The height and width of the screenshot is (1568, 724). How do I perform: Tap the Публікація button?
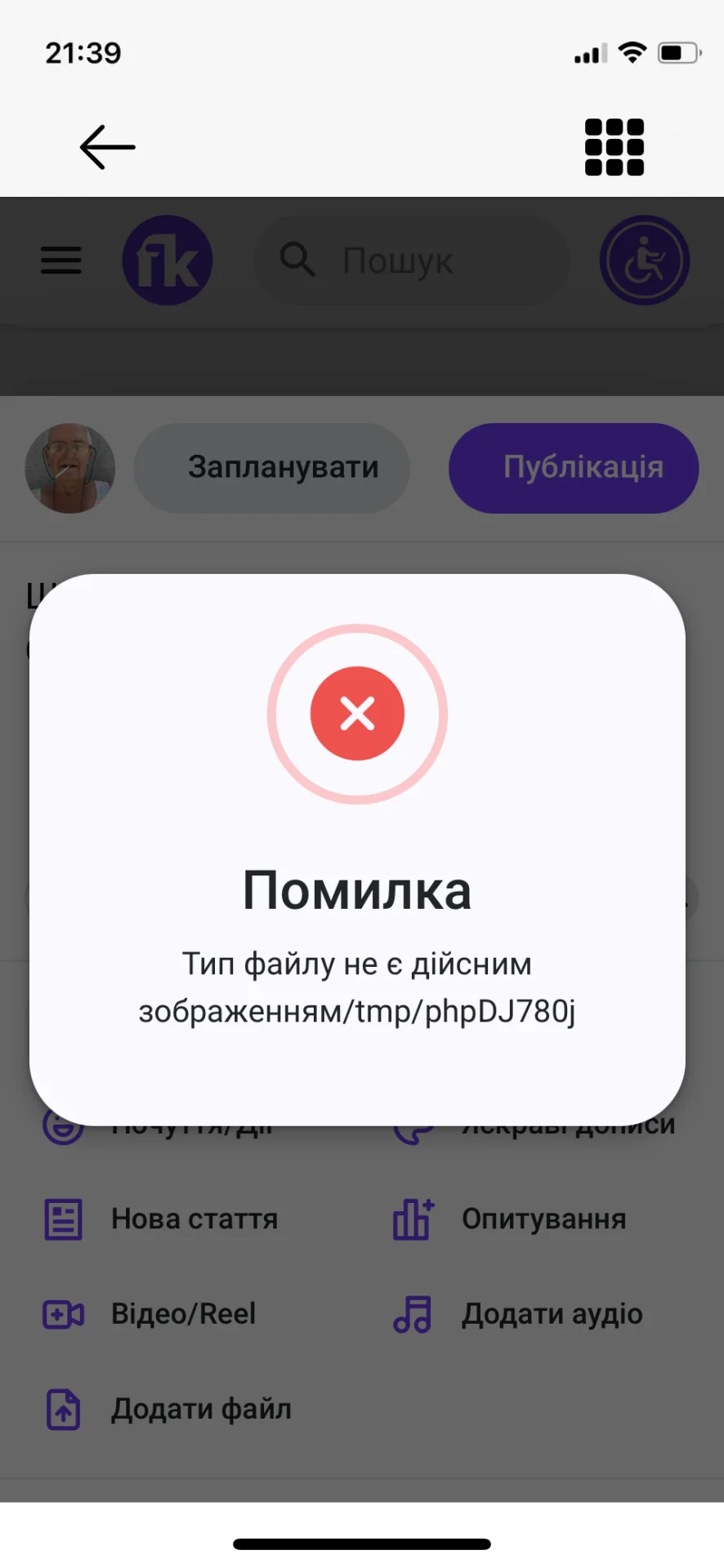(x=574, y=468)
